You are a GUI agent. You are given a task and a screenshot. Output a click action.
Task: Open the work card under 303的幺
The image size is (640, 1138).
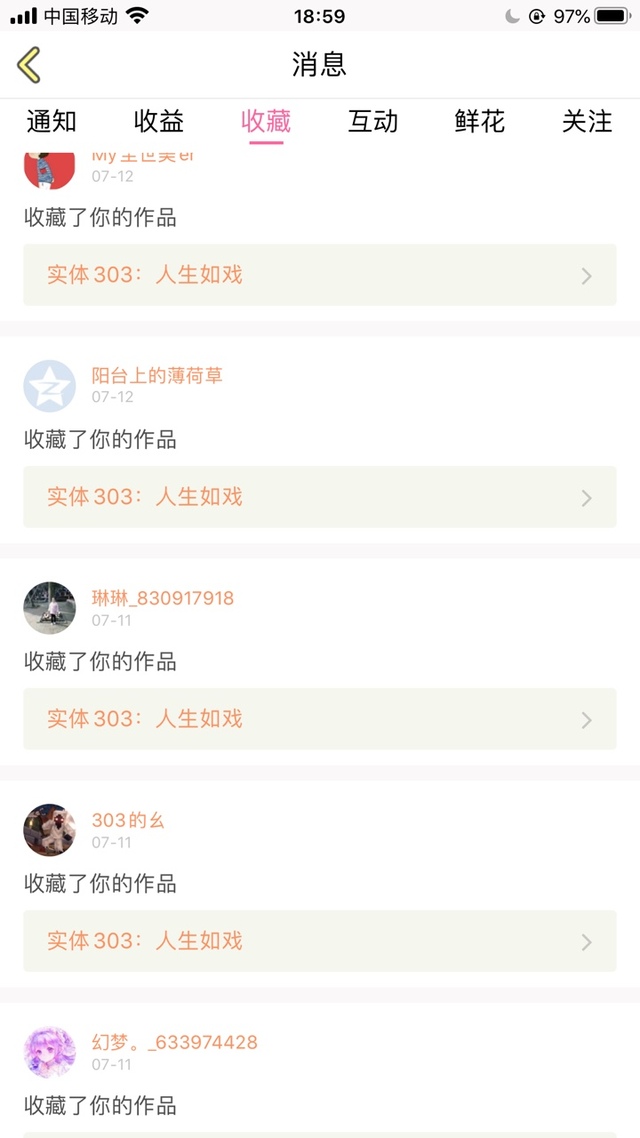[320, 941]
